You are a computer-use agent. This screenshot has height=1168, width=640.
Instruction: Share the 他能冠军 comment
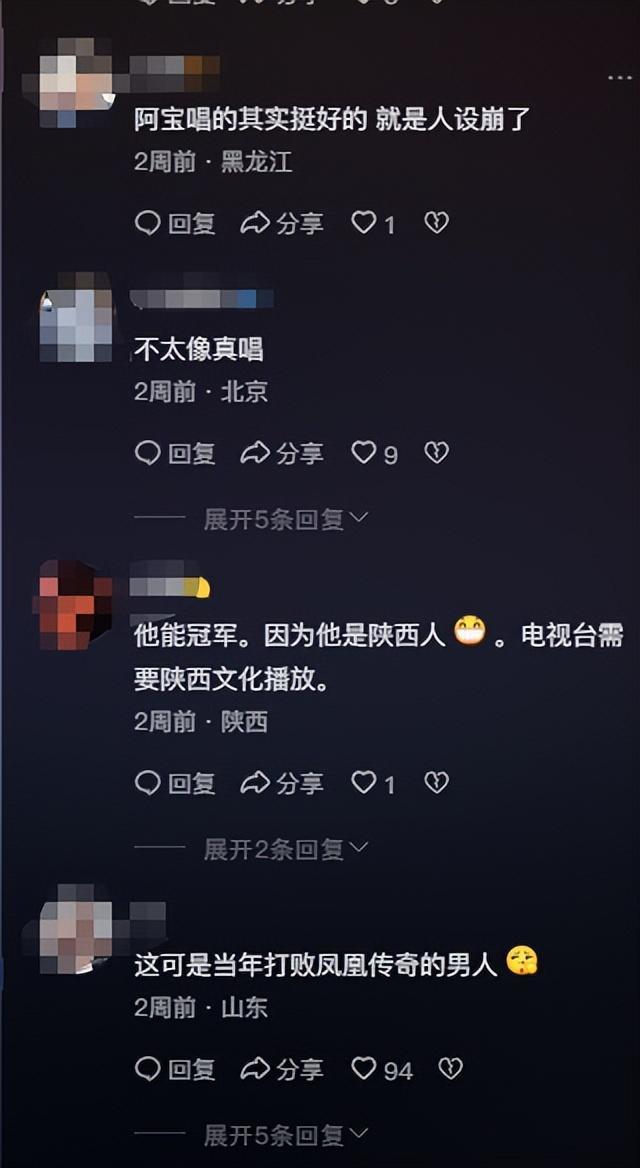(x=282, y=784)
